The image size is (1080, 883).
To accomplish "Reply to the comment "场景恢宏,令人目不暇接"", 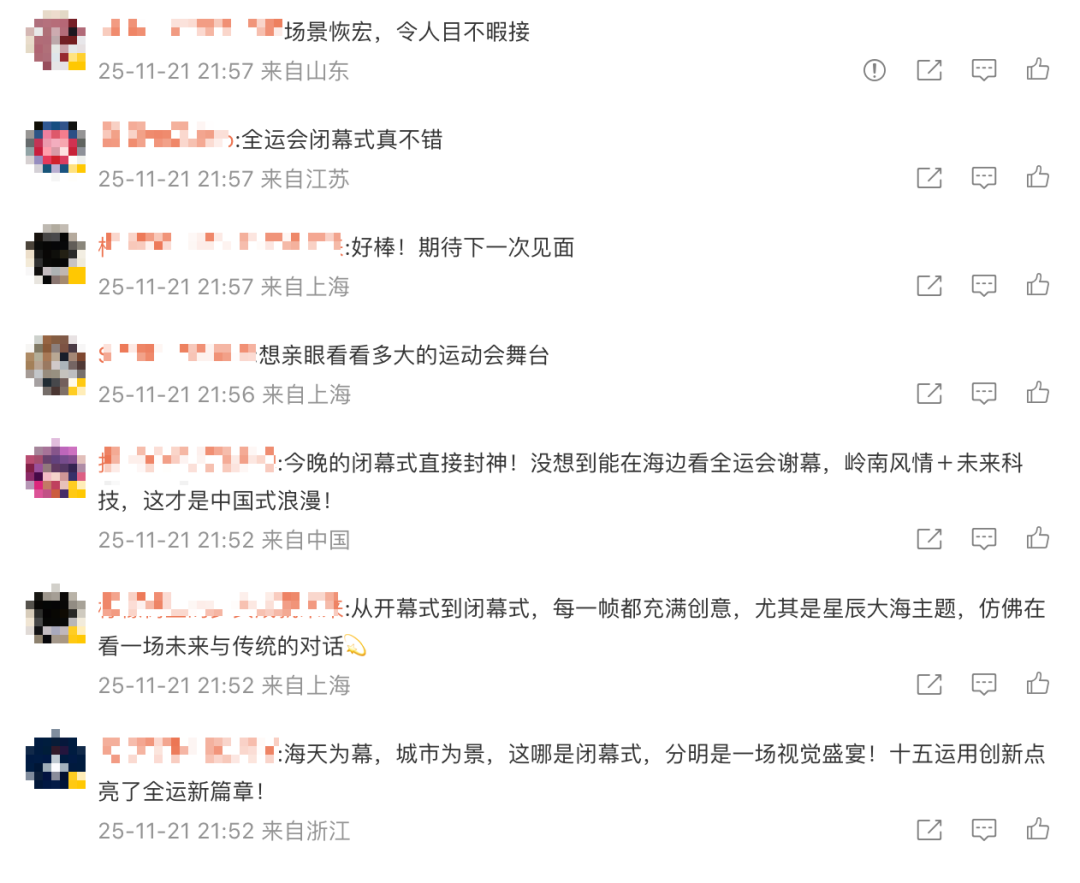I will click(x=984, y=70).
